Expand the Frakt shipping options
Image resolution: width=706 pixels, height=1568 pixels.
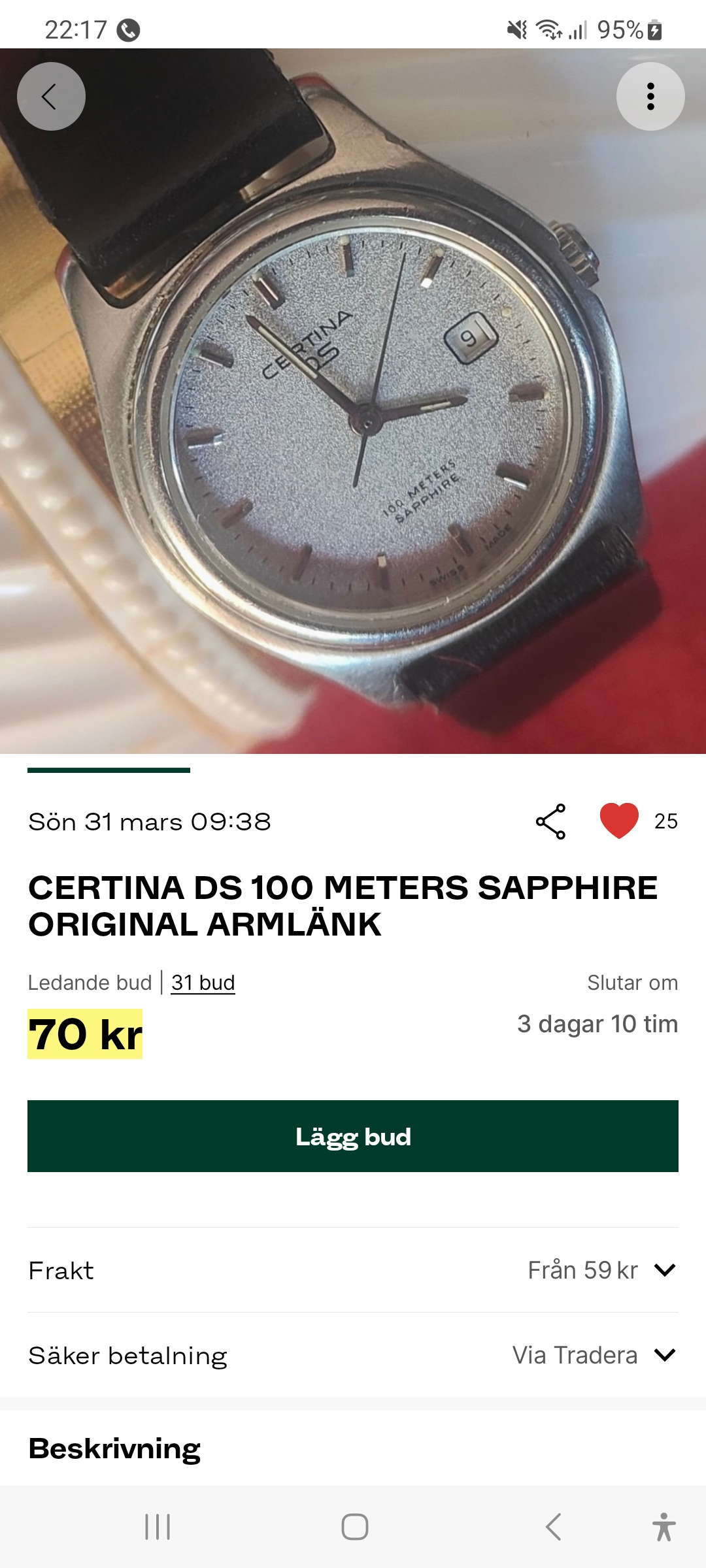(664, 1270)
